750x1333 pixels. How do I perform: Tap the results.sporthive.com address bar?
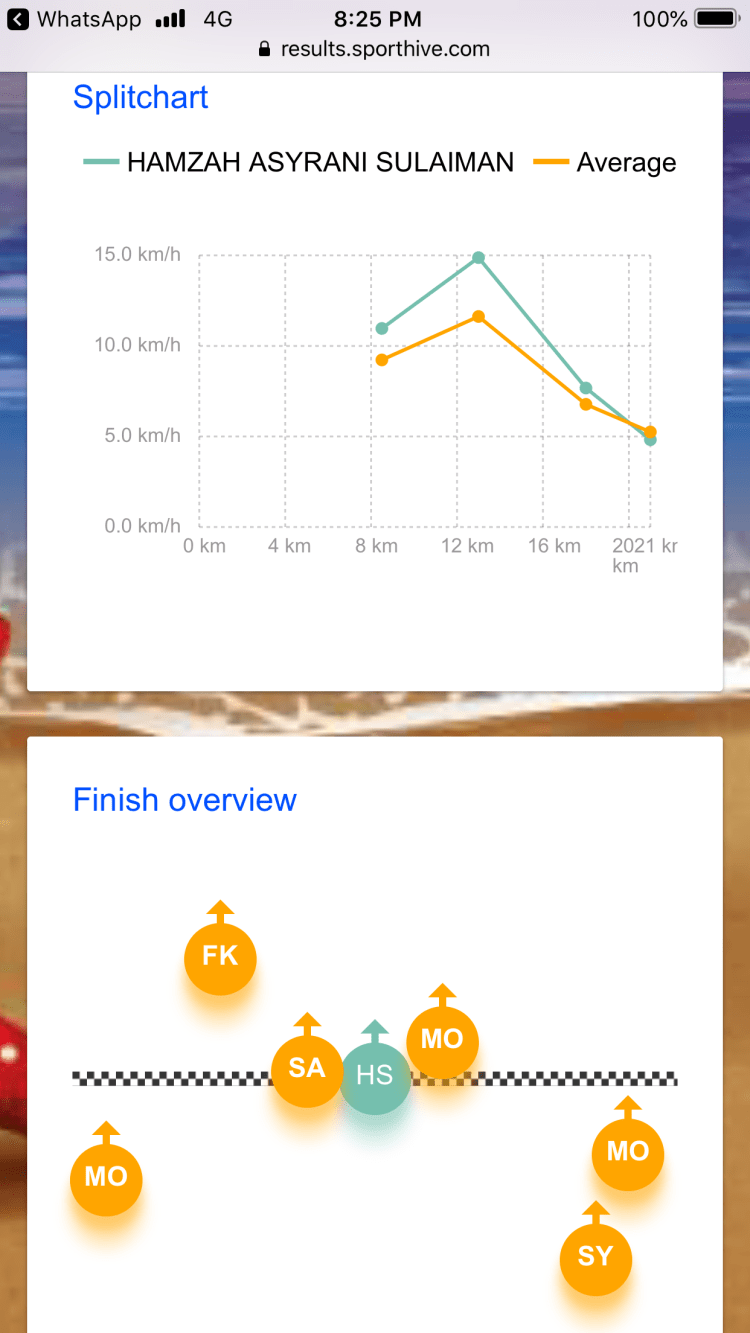pos(375,48)
